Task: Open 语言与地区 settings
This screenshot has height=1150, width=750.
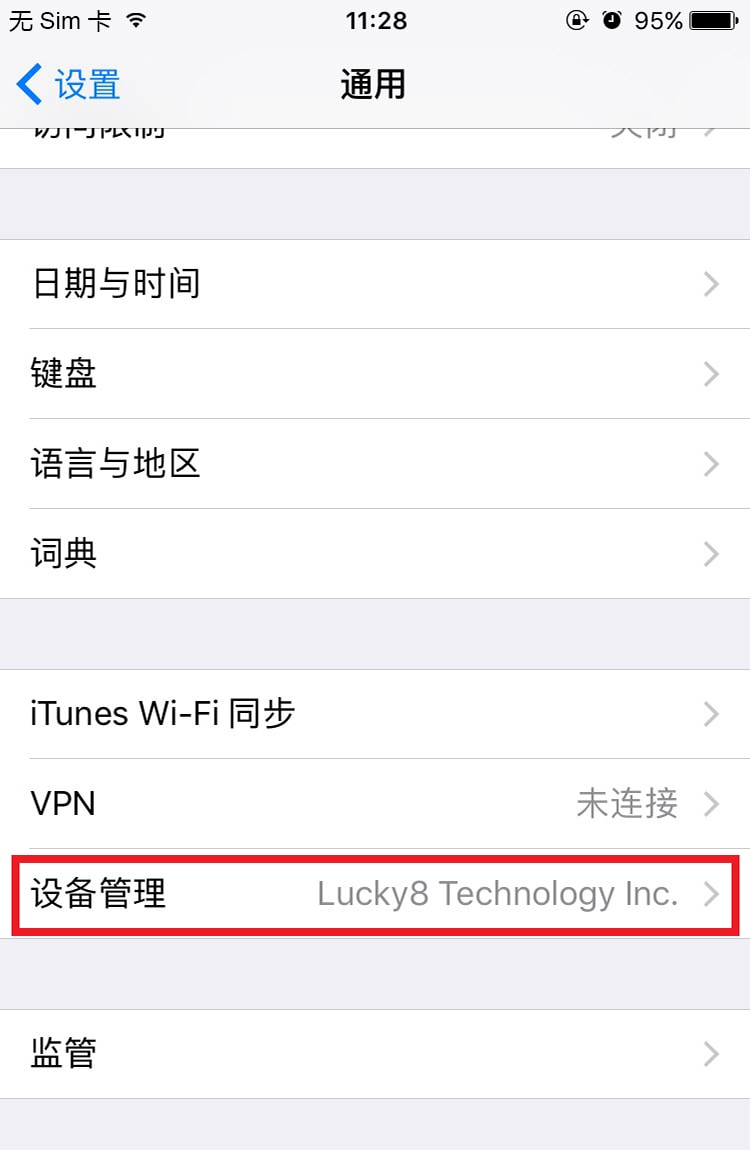Action: (375, 464)
